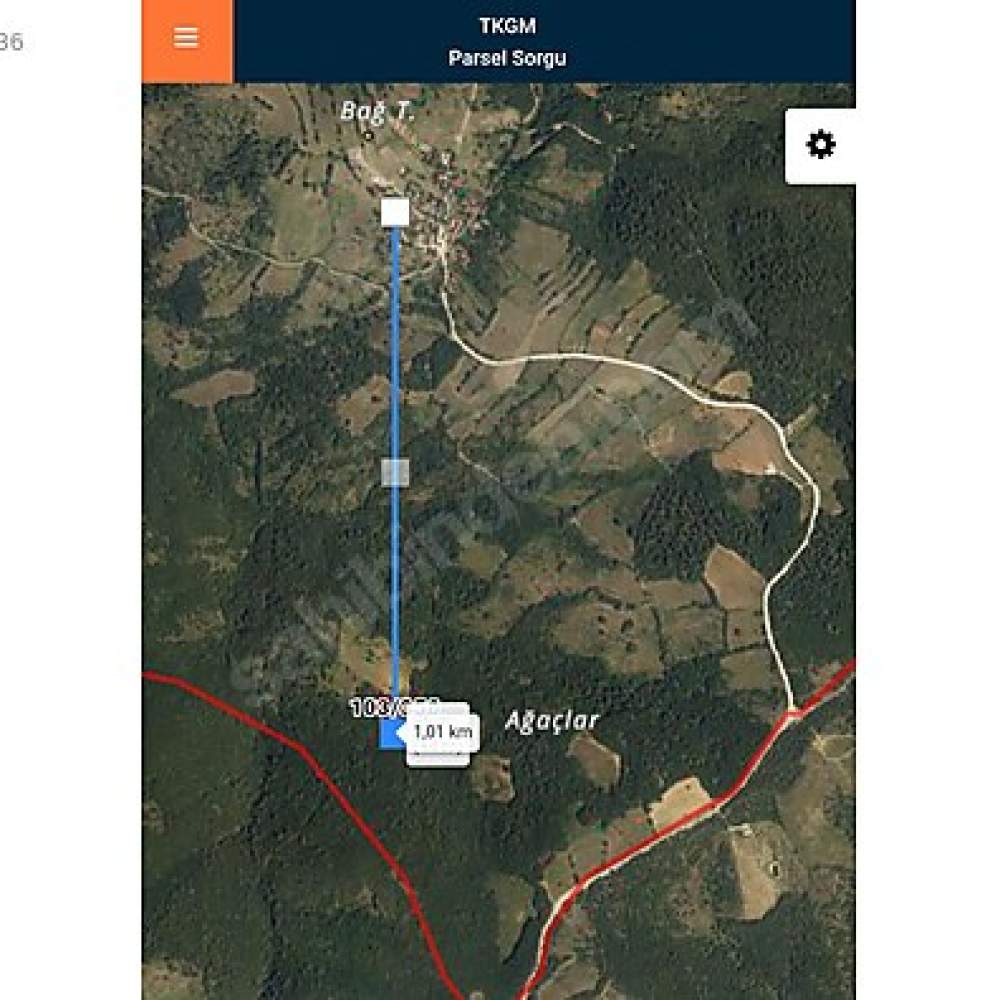Select the white measurement start point handle
The width and height of the screenshot is (1000, 1000).
pos(395,212)
